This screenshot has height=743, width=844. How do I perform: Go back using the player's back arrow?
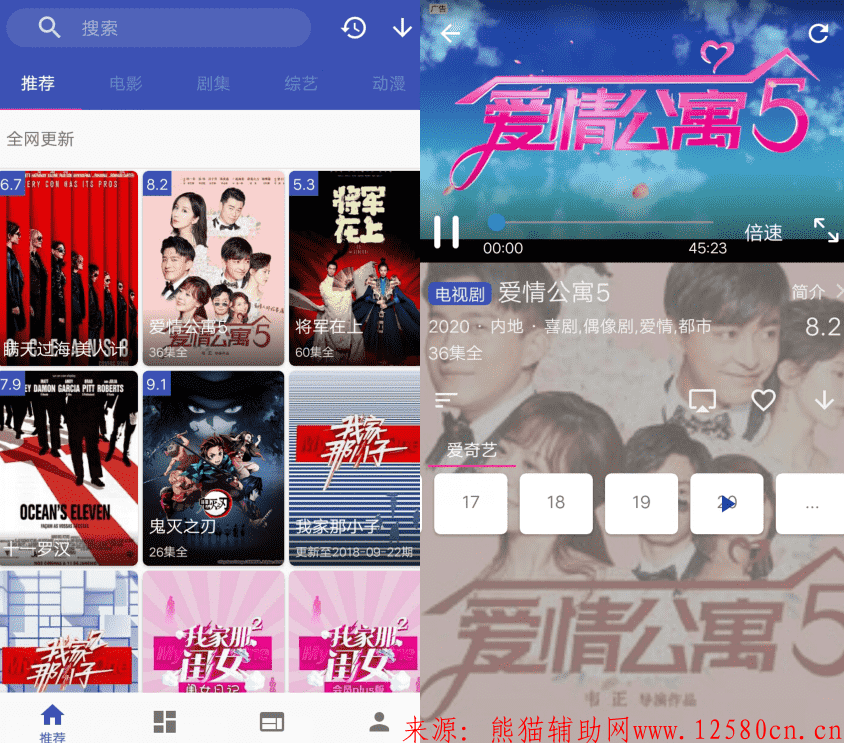click(x=450, y=33)
